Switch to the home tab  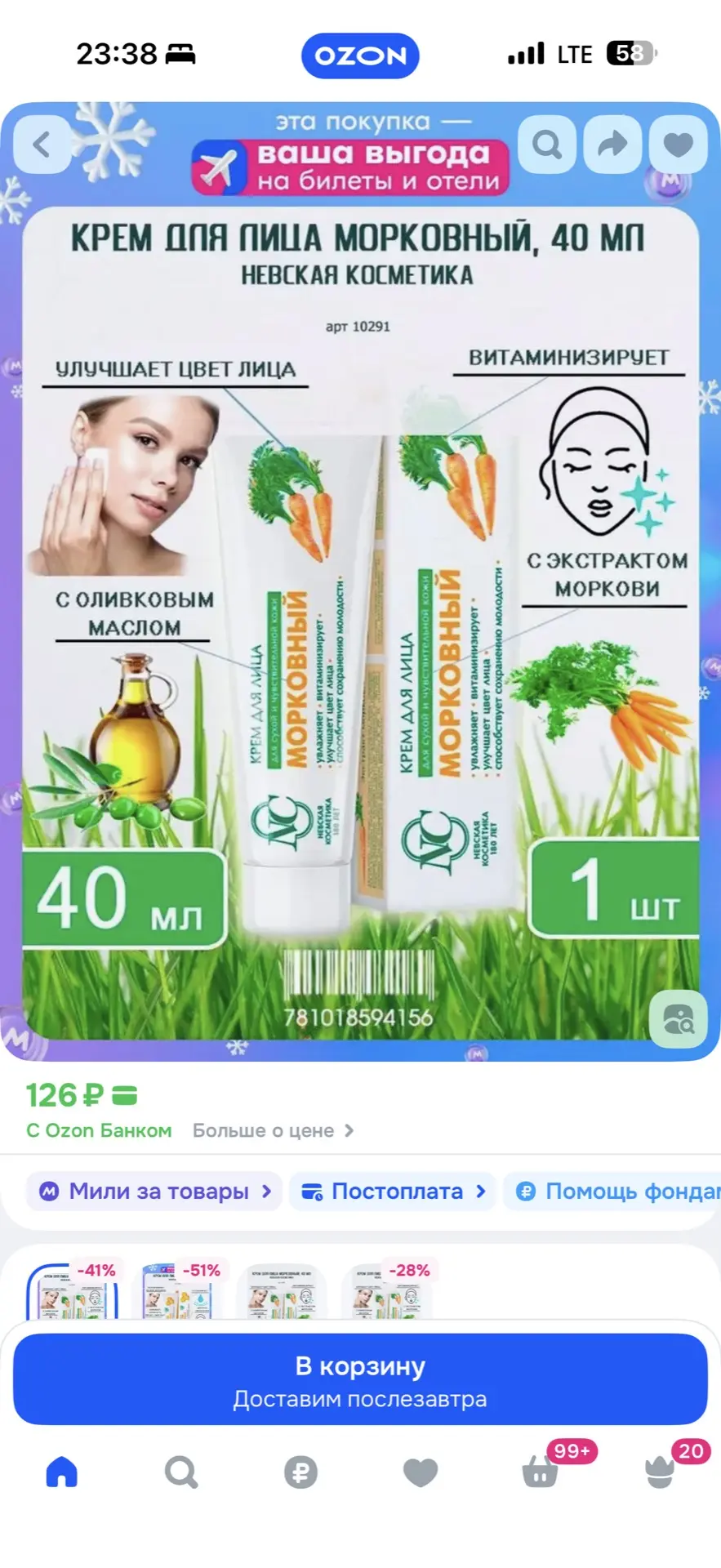pyautogui.click(x=62, y=1472)
